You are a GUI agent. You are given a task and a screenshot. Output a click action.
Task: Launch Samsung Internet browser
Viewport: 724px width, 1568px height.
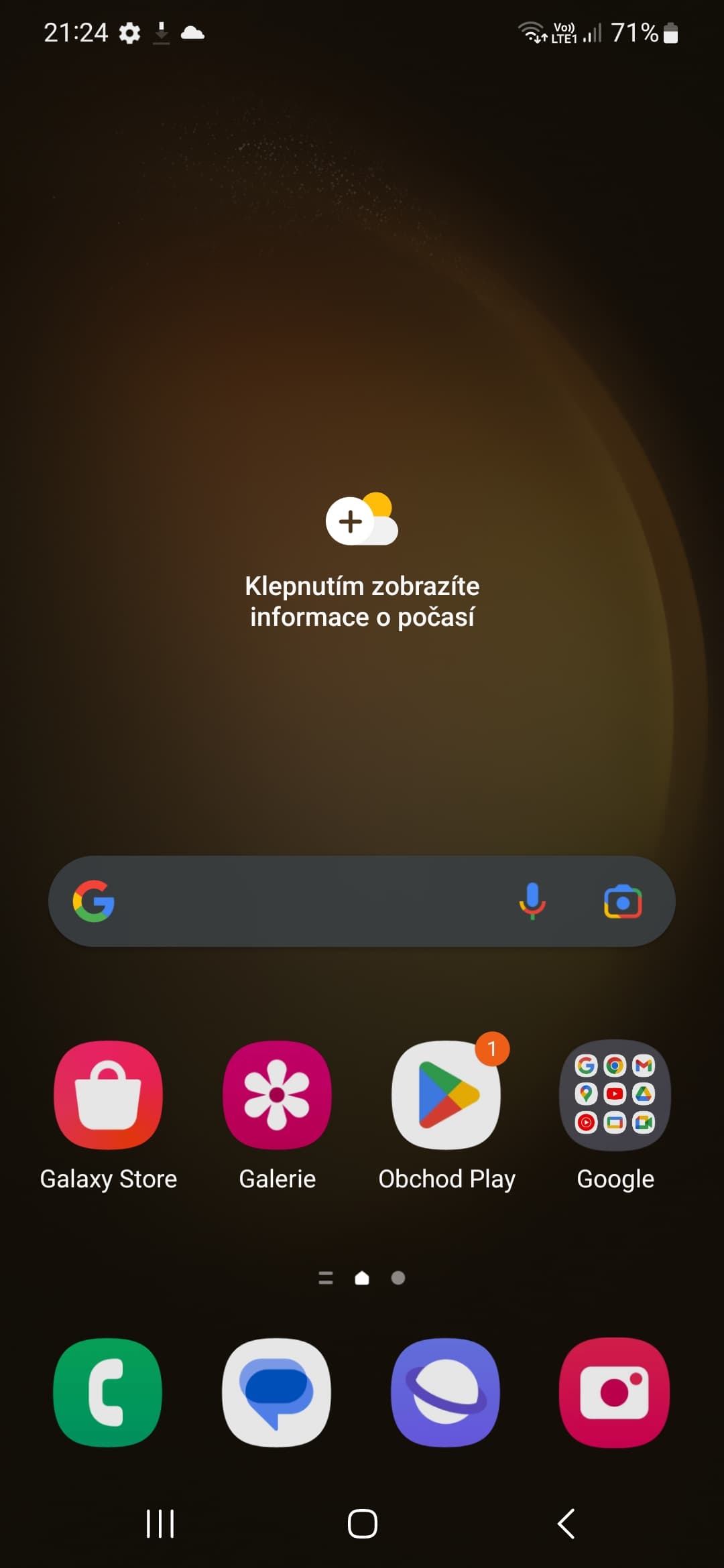[x=446, y=1392]
